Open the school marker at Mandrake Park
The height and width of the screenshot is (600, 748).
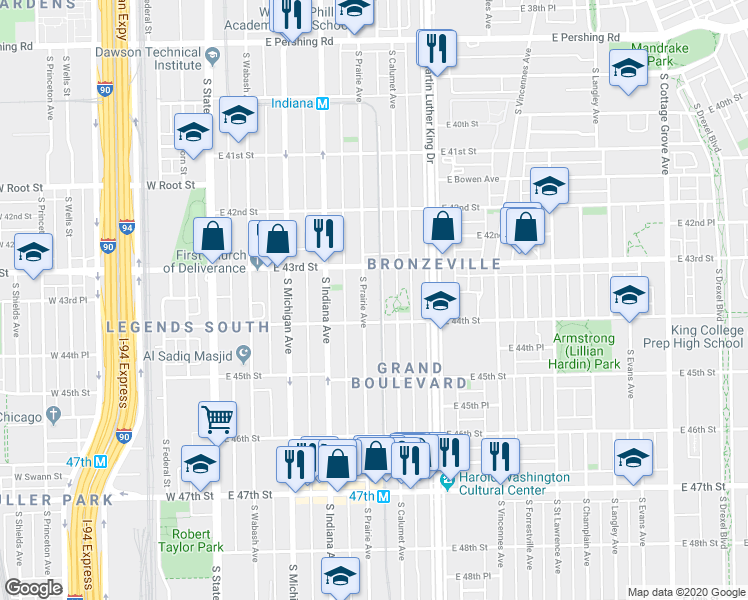(628, 69)
